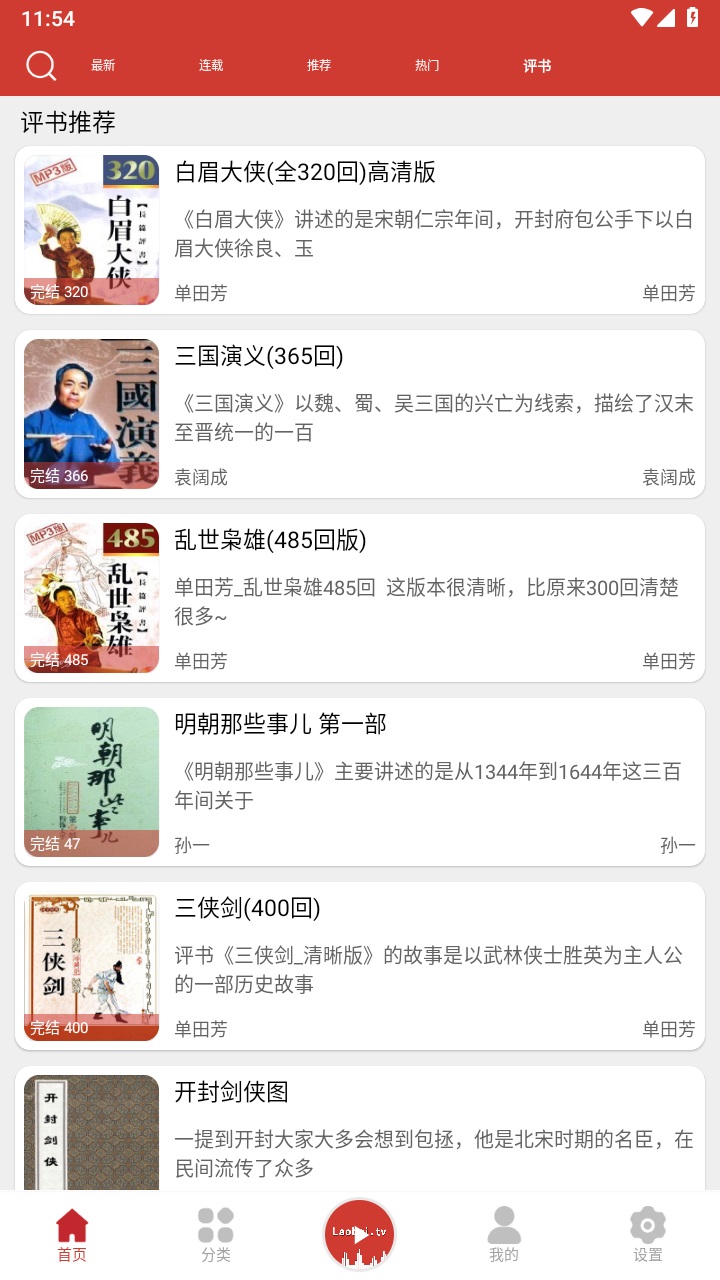Image resolution: width=720 pixels, height=1280 pixels.
Task: Open the 热门 tab
Action: pos(427,64)
